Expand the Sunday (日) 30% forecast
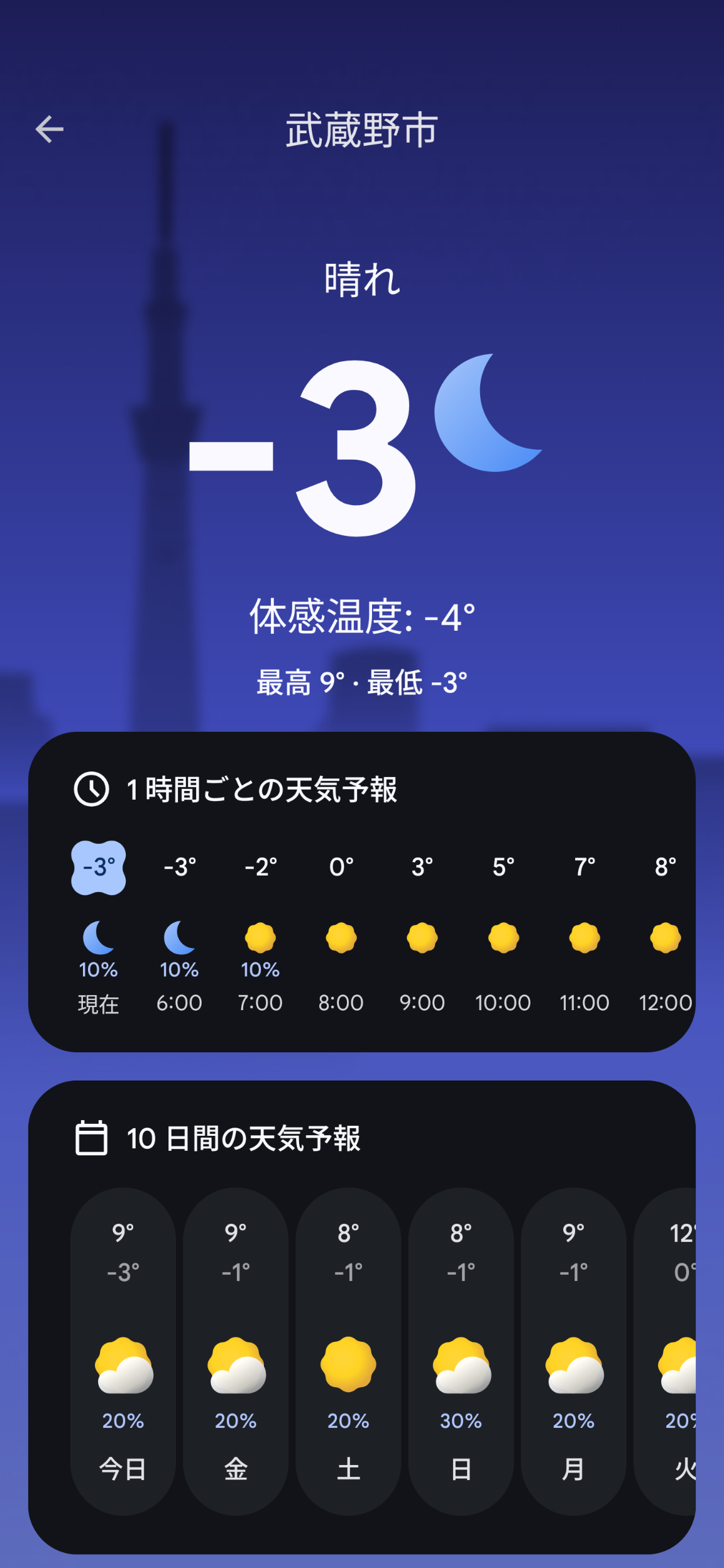Image resolution: width=724 pixels, height=1568 pixels. pyautogui.click(x=461, y=1351)
